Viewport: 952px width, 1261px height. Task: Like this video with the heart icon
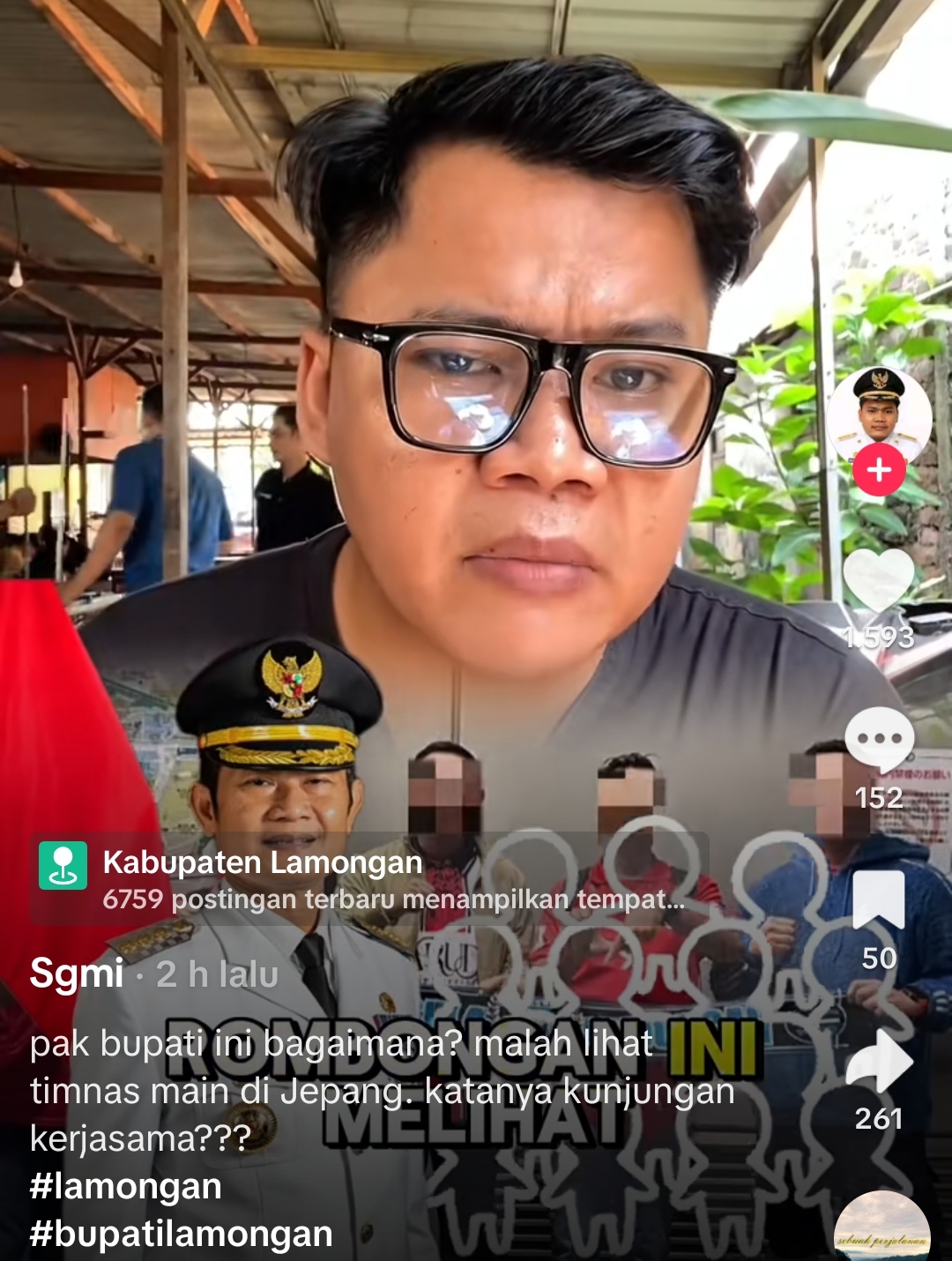(879, 579)
